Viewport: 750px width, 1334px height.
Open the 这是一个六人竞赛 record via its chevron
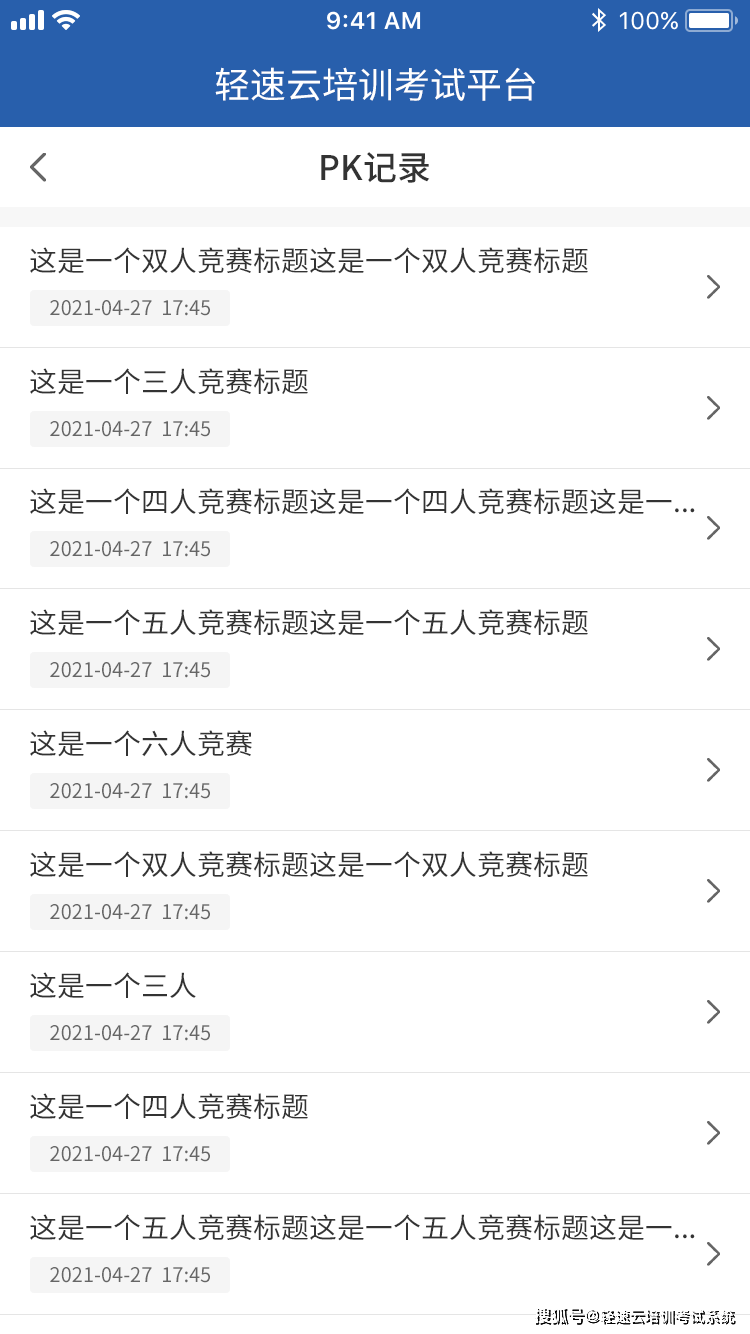coord(713,770)
